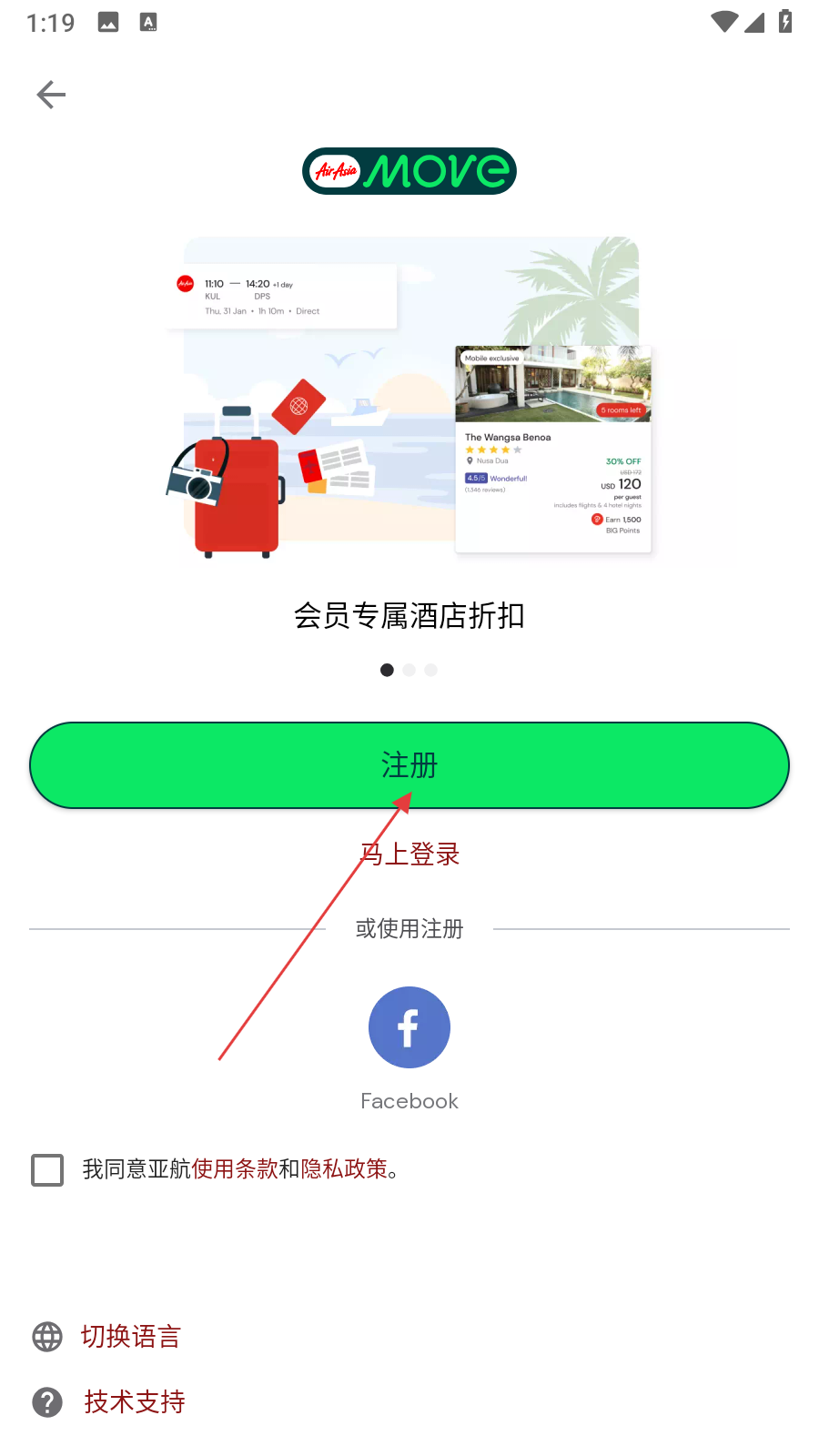Viewport: 819px width, 1456px height.
Task: Open 切换语言 language switcher
Action: click(x=130, y=1337)
